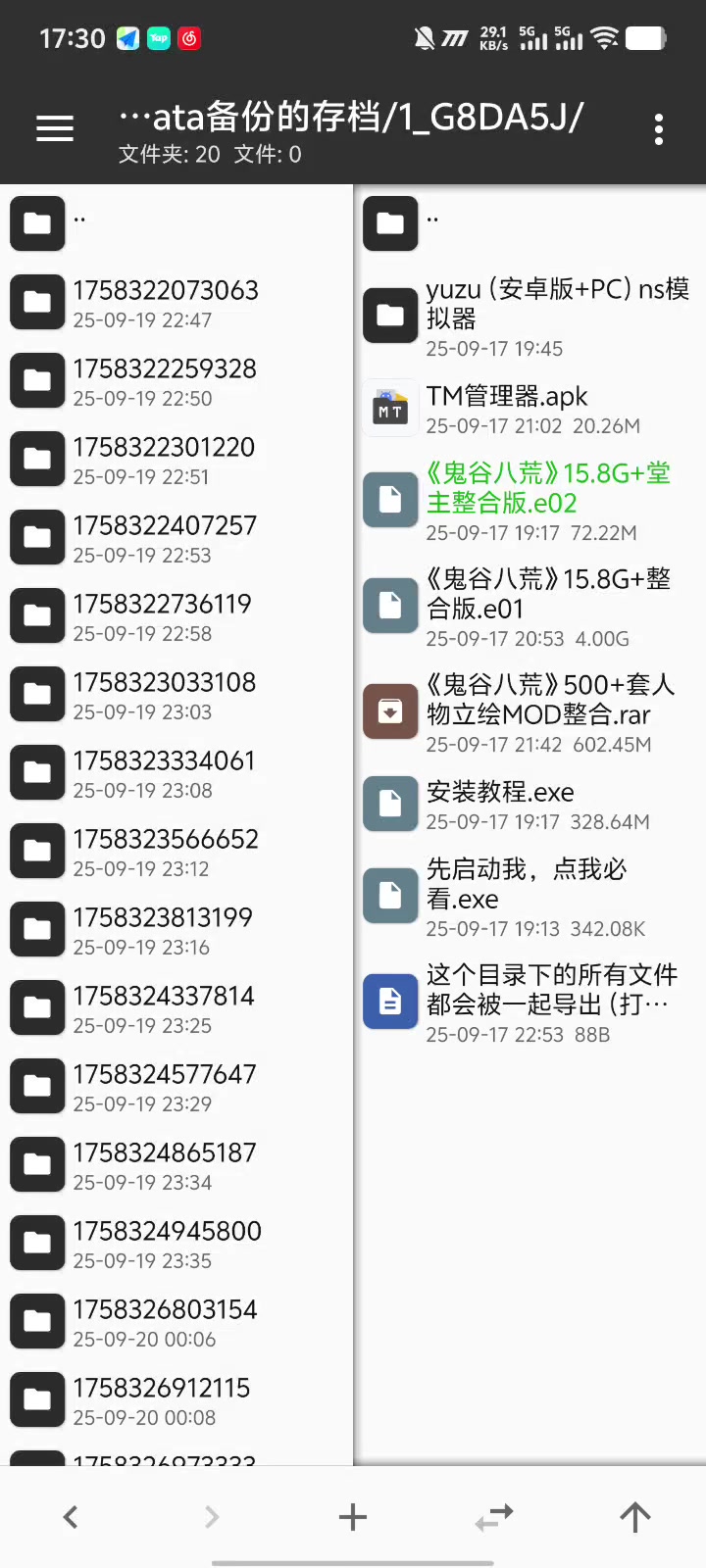Open folder 1758324865187
Viewport: 706px width, 1568px height.
(x=165, y=1164)
